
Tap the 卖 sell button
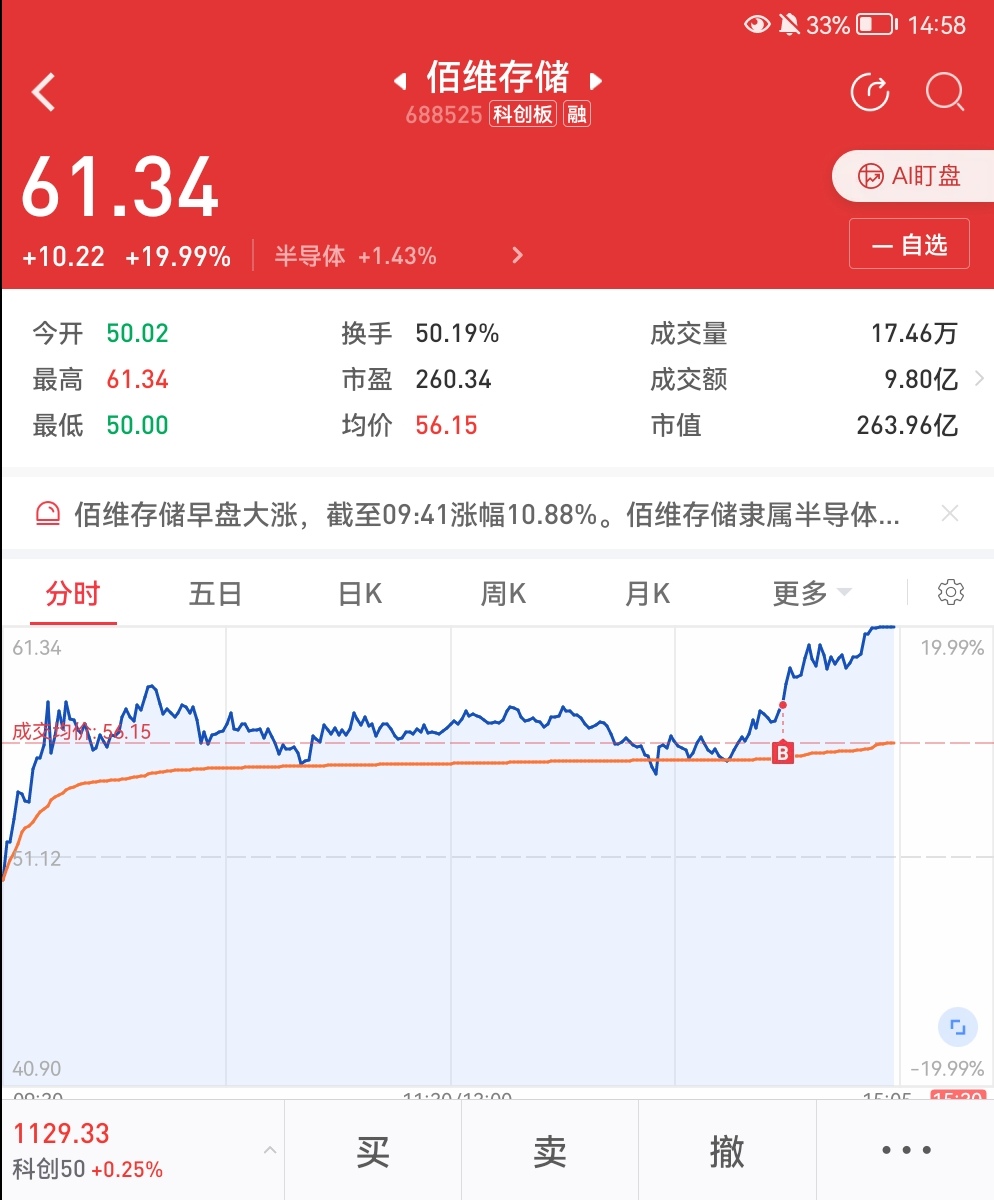pyautogui.click(x=549, y=1152)
